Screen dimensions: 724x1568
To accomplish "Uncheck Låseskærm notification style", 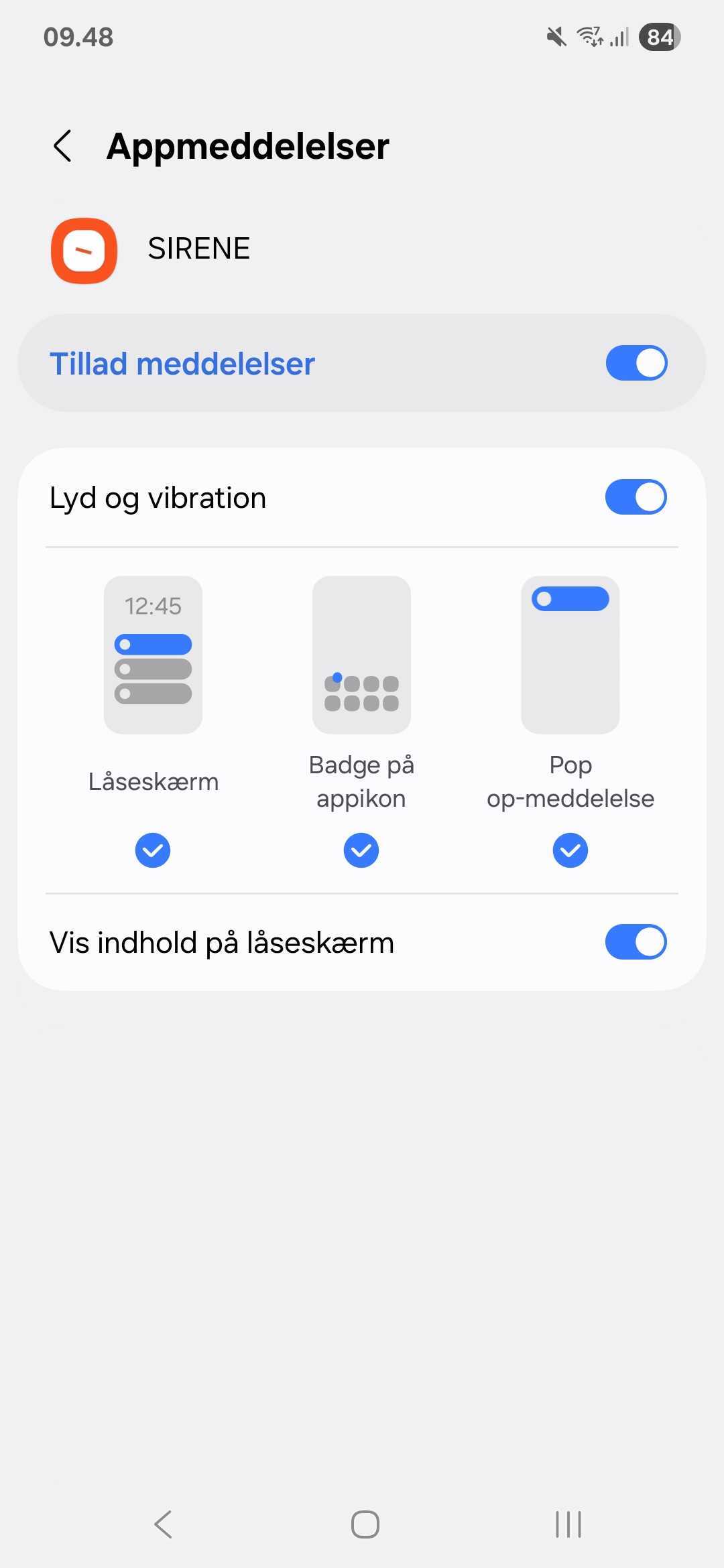I will 153,850.
